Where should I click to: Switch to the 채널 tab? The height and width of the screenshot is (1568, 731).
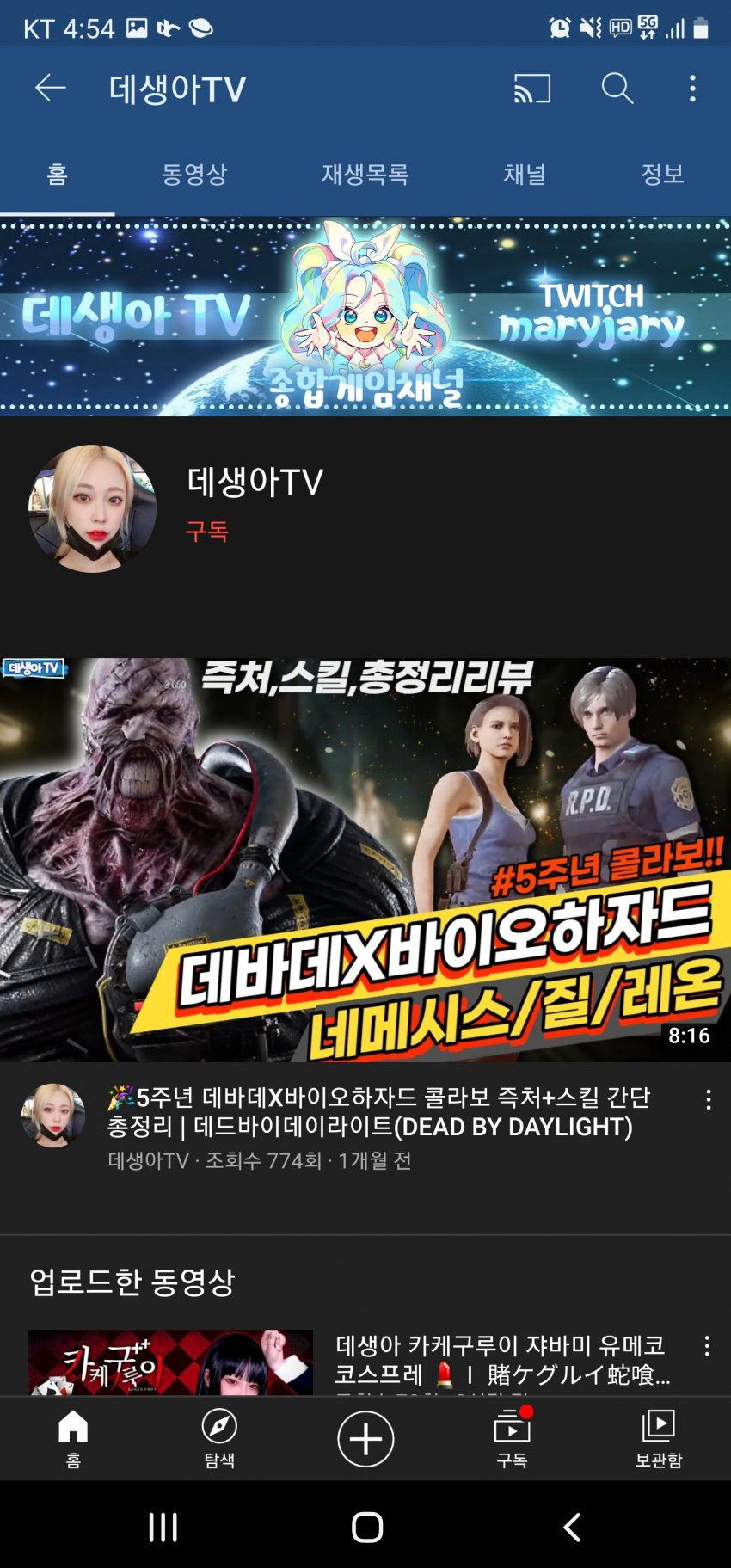tap(525, 175)
